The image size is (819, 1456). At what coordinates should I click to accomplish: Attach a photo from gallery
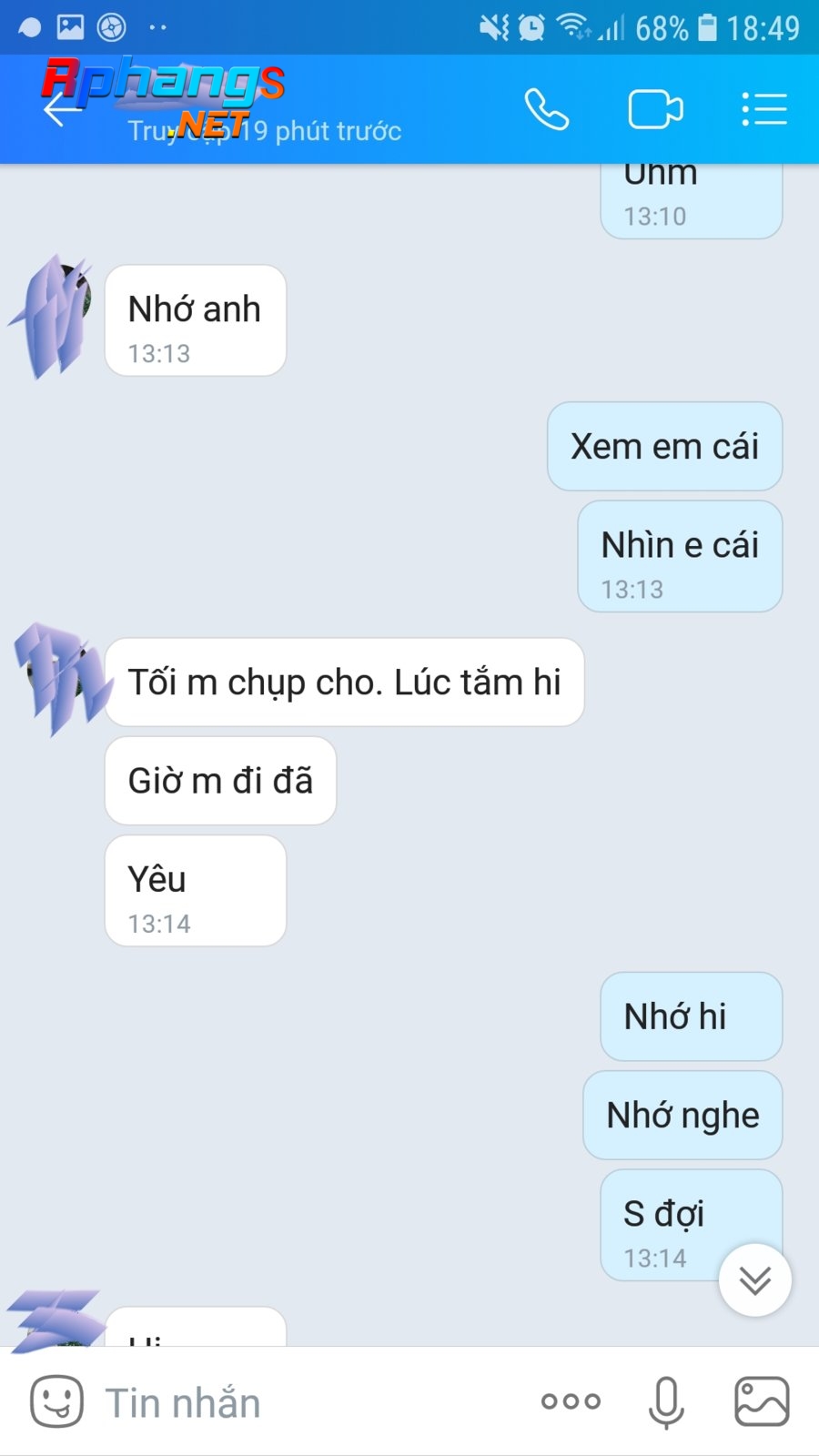762,1401
